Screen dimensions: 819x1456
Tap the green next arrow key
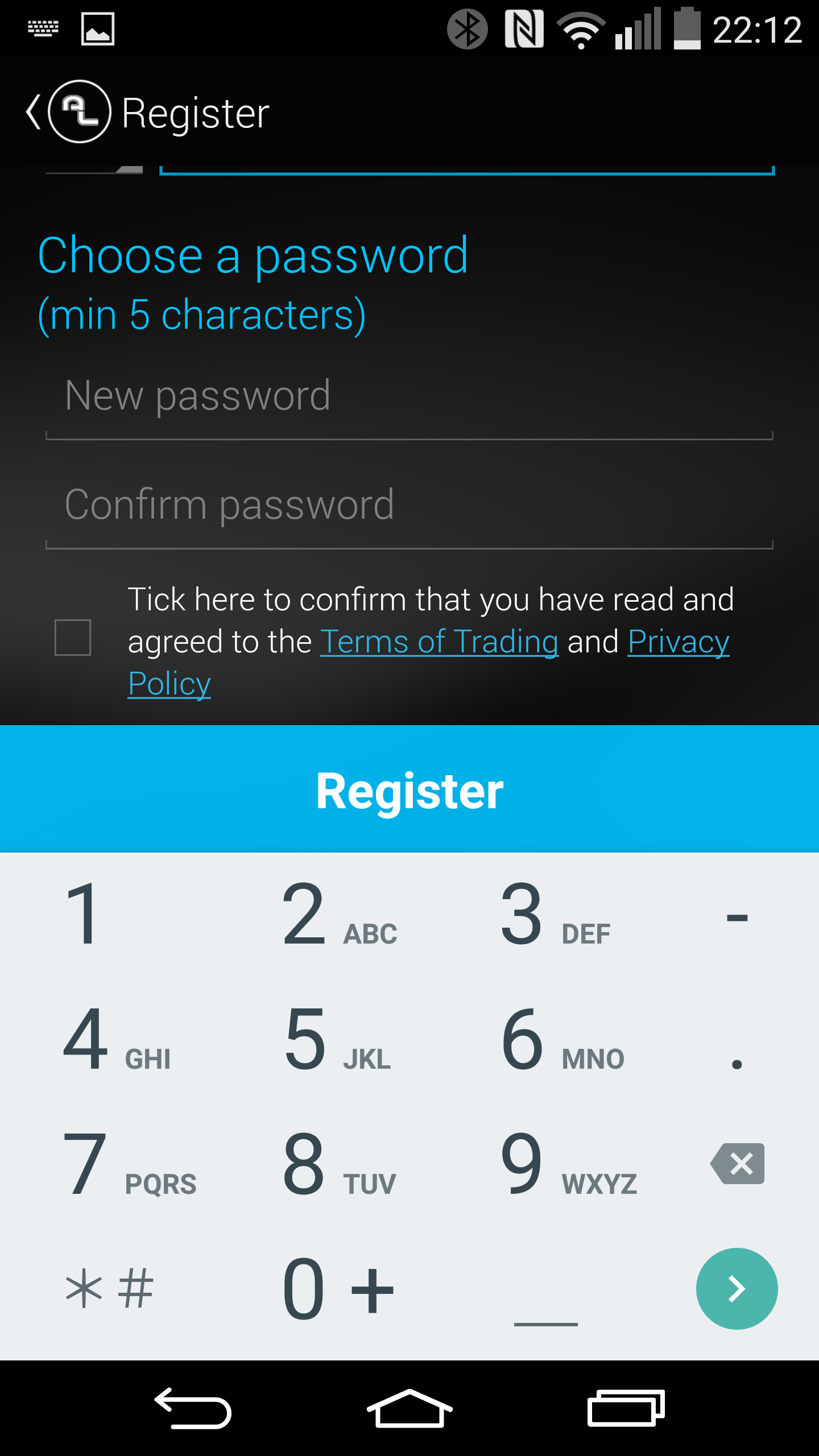pyautogui.click(x=737, y=1289)
